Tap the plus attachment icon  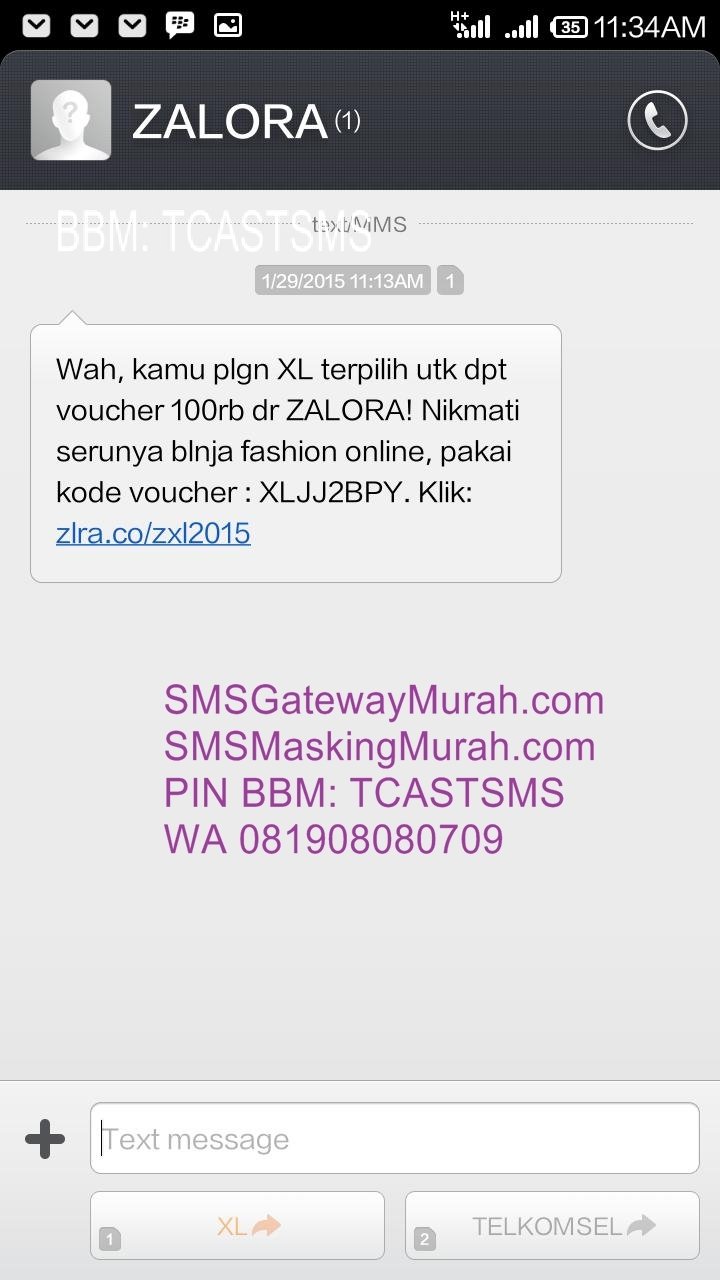(45, 1139)
